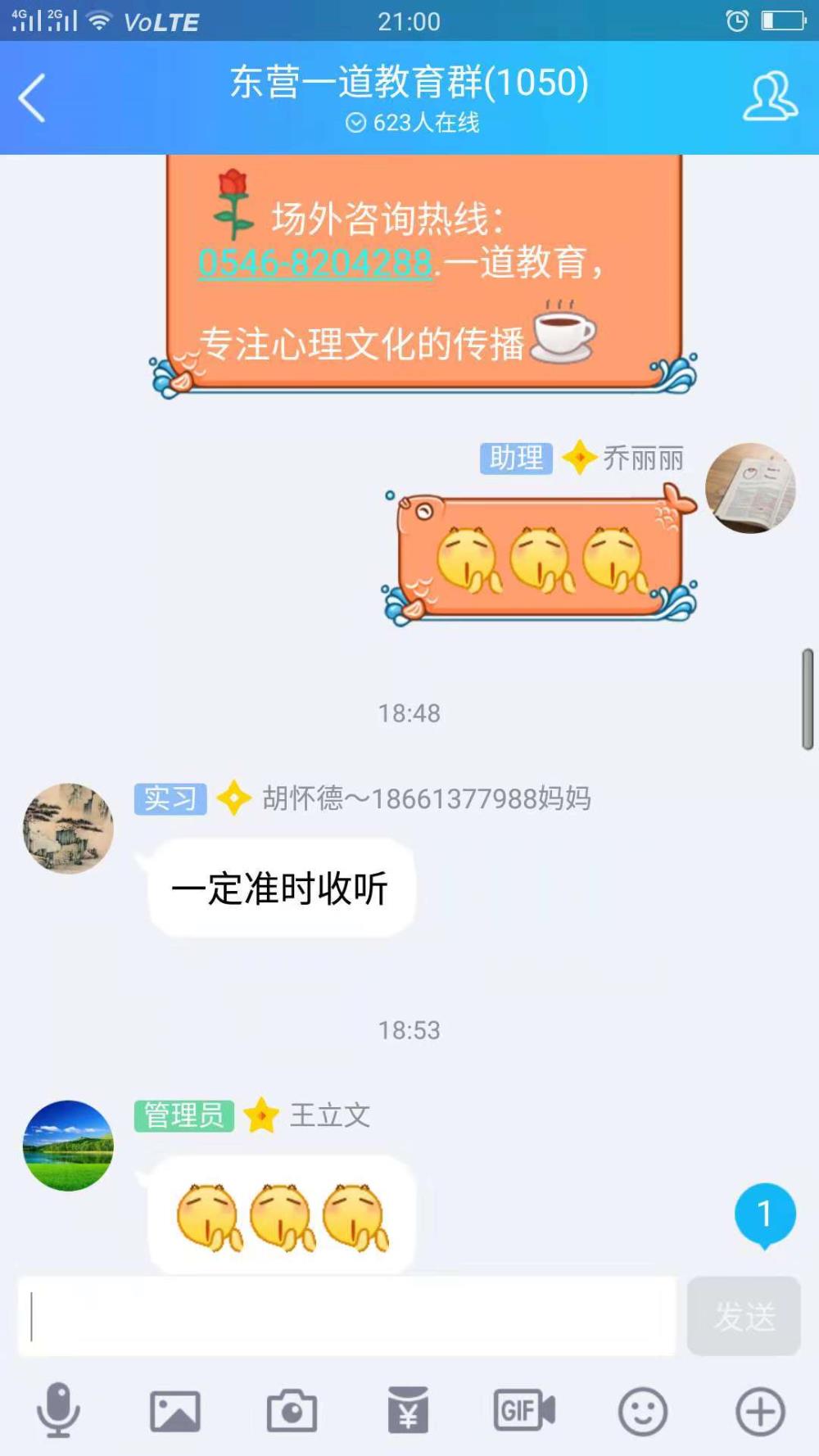Open the camera to take photo
Screen dimensions: 819x1456
click(x=292, y=1411)
